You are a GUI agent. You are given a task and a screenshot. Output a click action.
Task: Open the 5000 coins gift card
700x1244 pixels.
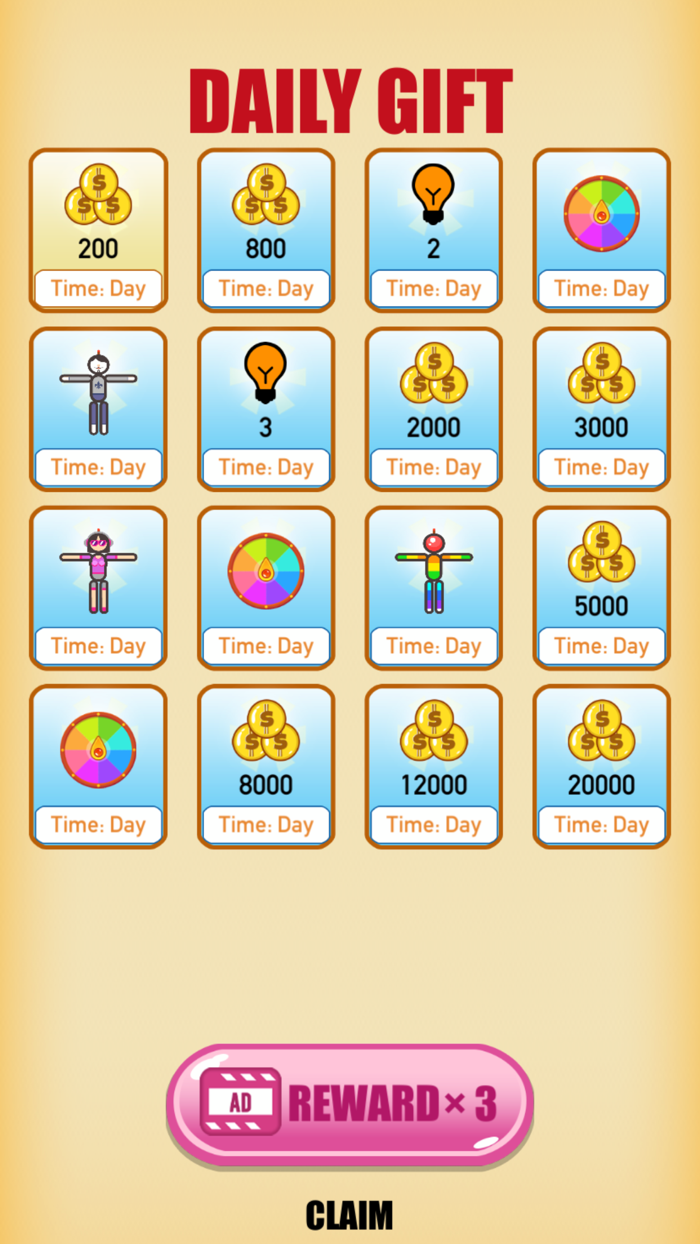[601, 587]
